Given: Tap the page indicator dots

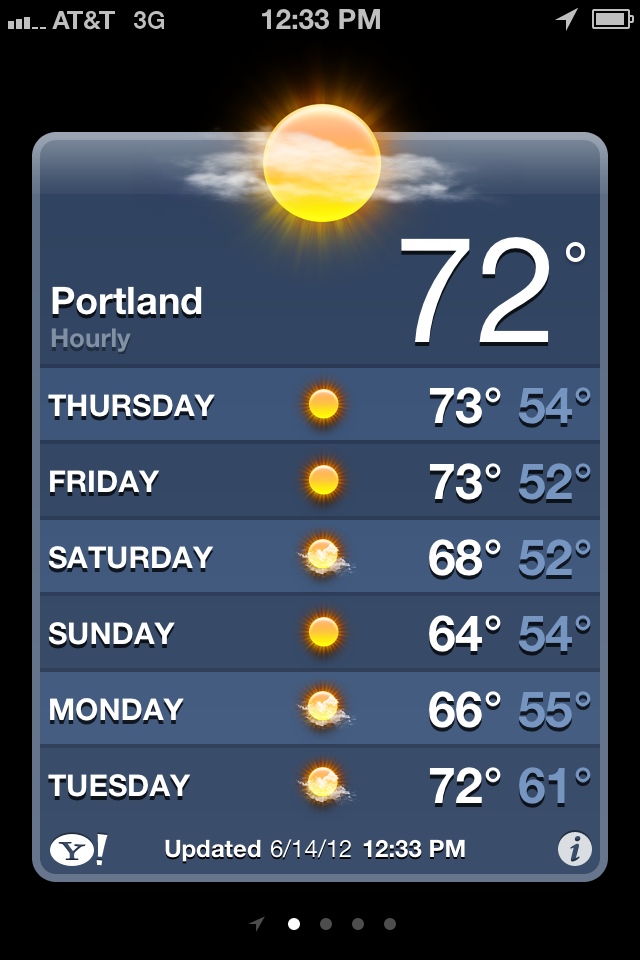Looking at the screenshot, I should (326, 924).
